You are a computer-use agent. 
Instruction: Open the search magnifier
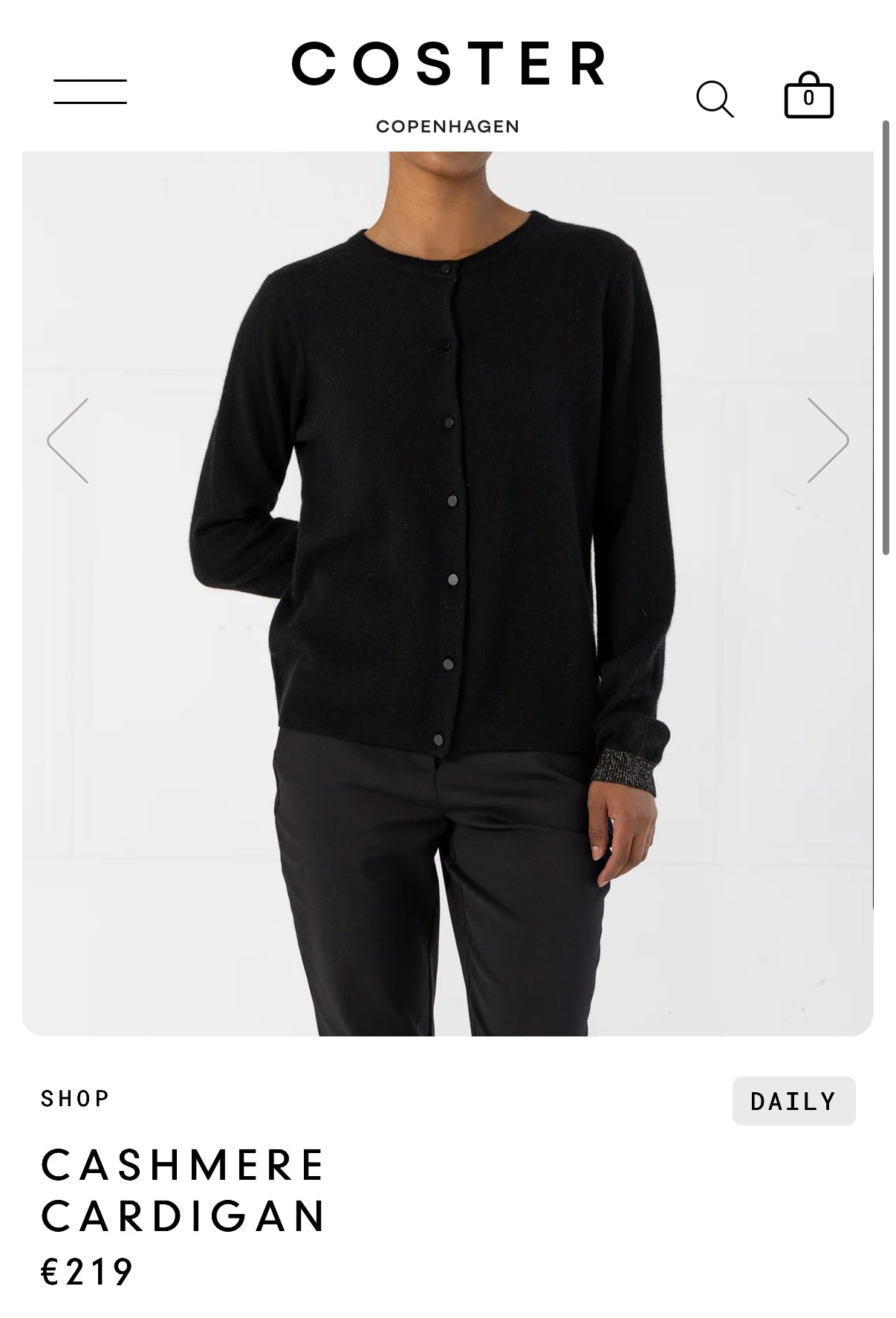(x=714, y=99)
